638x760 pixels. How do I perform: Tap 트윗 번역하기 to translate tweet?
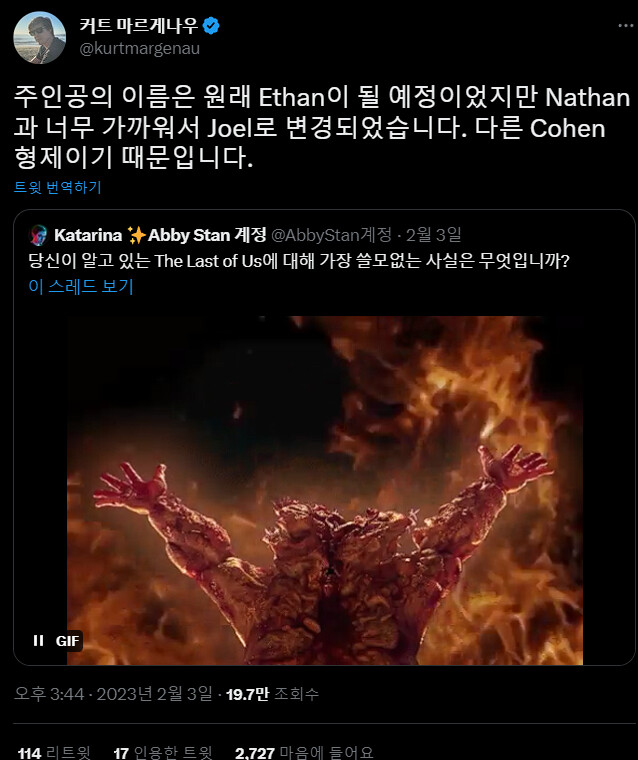(x=58, y=187)
